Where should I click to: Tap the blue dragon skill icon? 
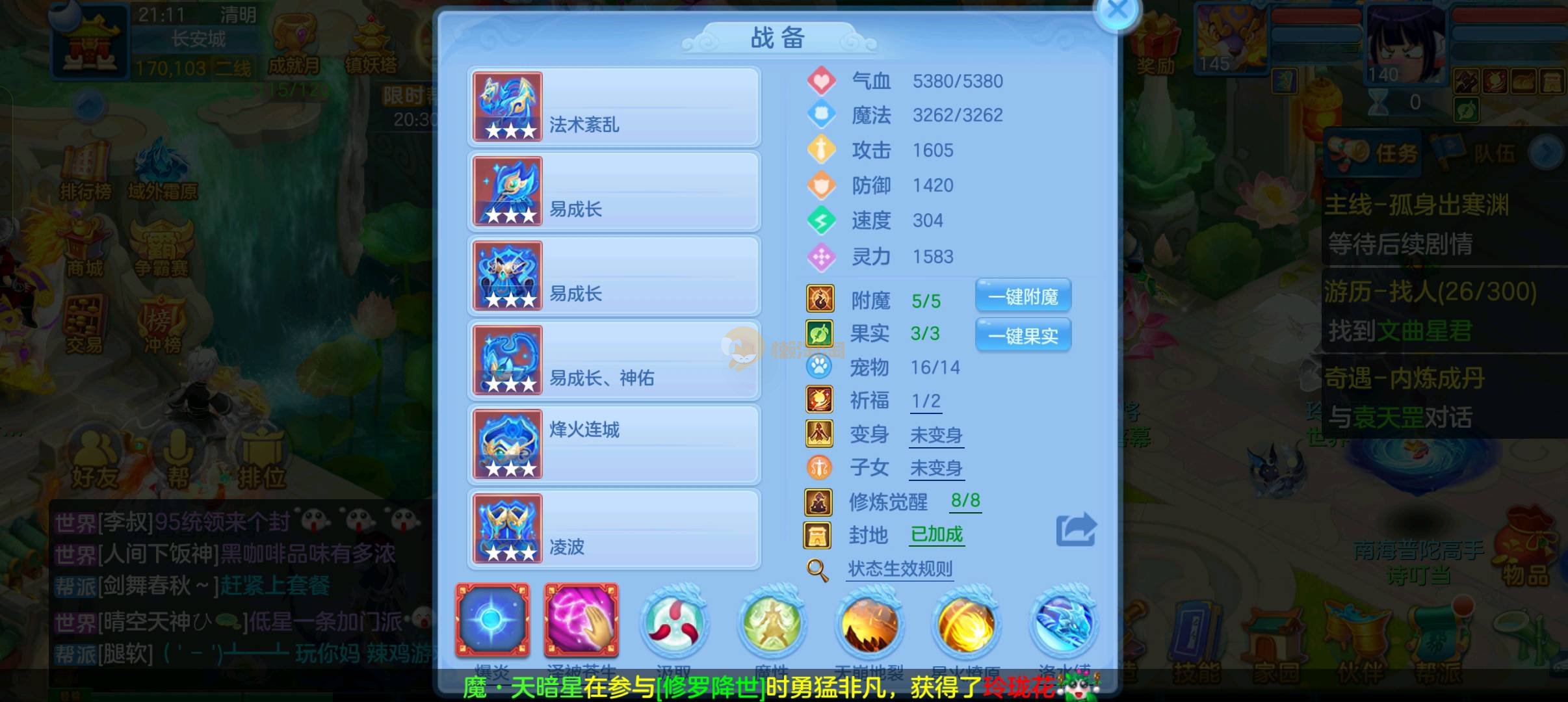[1064, 623]
